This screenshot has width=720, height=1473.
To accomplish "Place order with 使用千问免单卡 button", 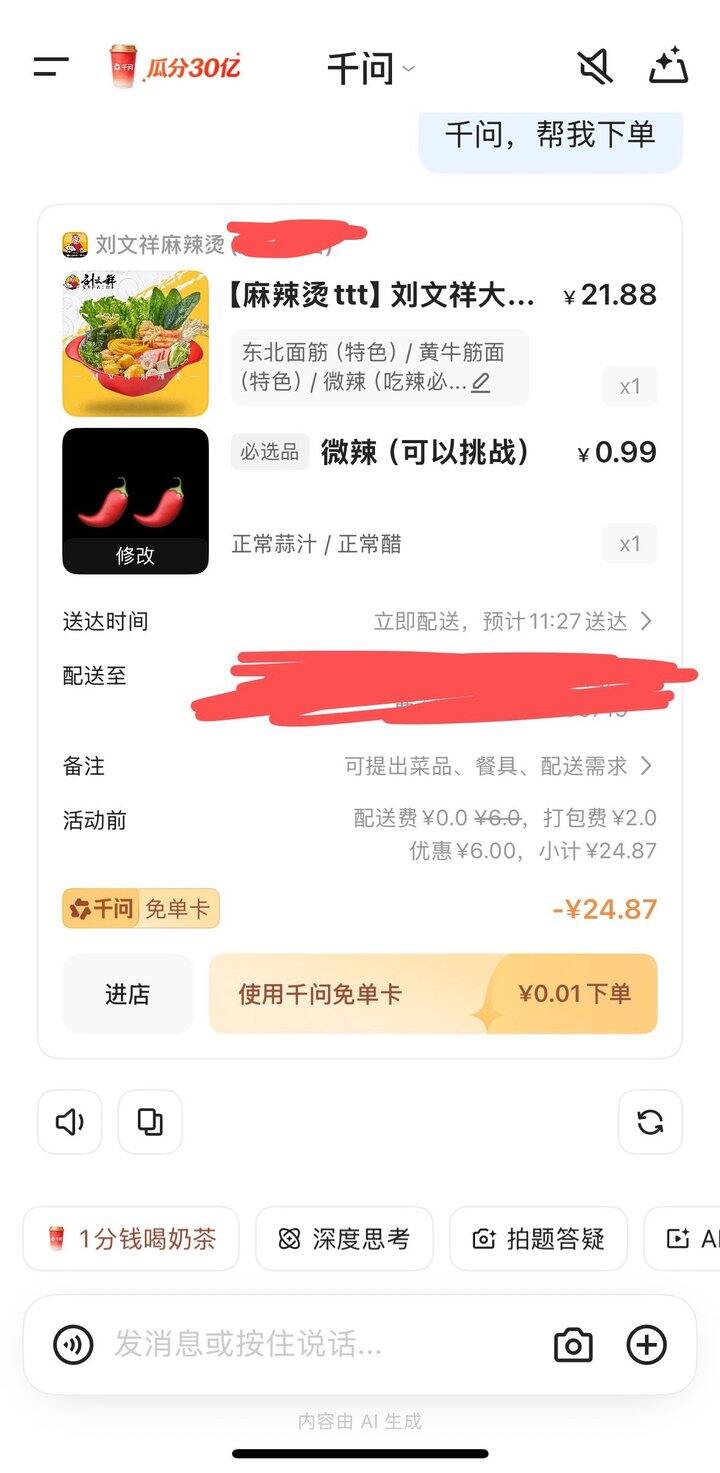I will pos(433,993).
